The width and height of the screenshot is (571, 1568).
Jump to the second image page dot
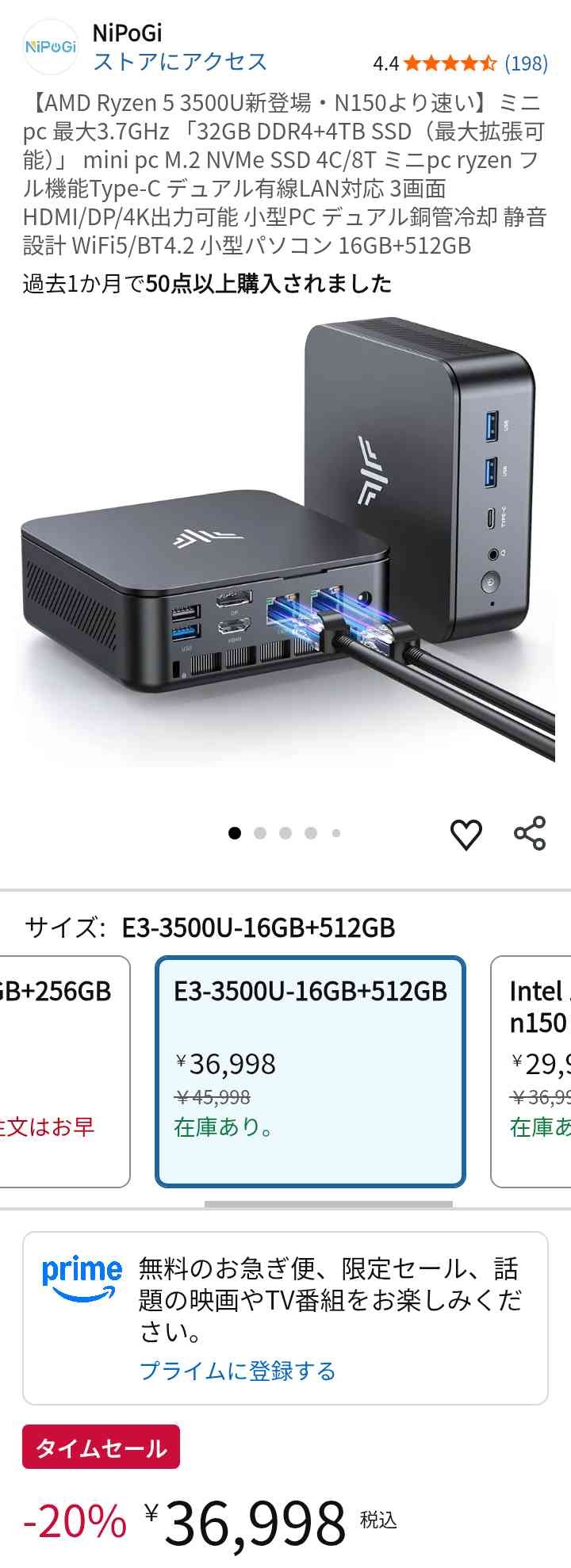tap(260, 833)
